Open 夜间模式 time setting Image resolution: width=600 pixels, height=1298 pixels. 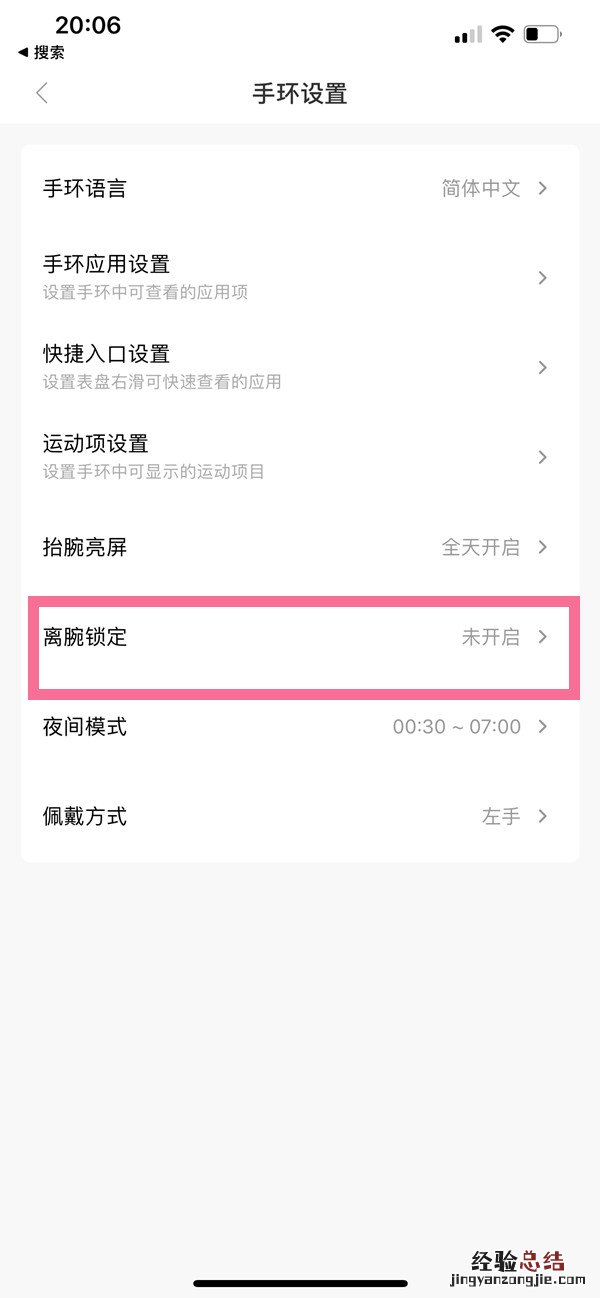click(x=300, y=727)
